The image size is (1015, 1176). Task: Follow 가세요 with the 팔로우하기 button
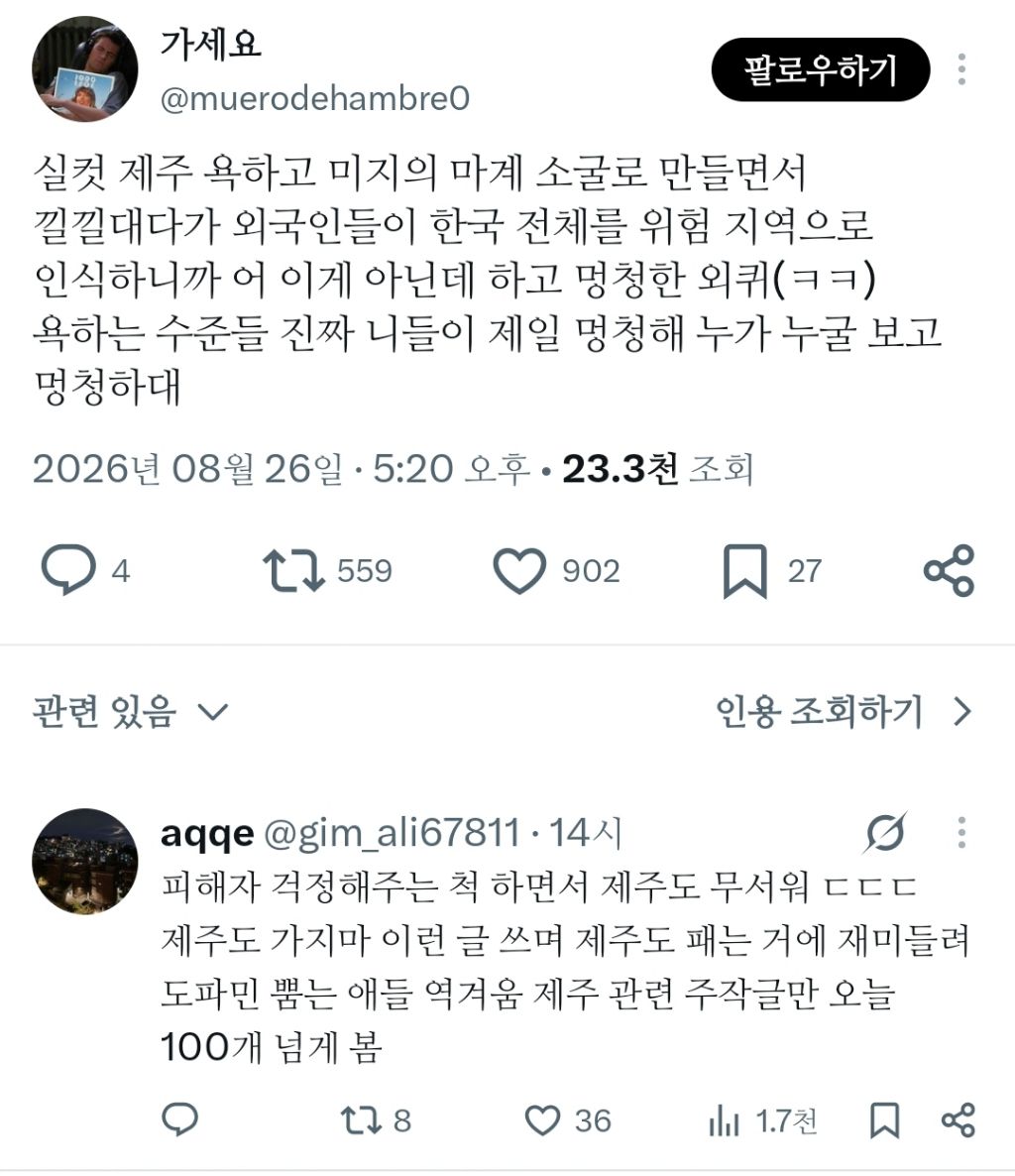tap(821, 69)
